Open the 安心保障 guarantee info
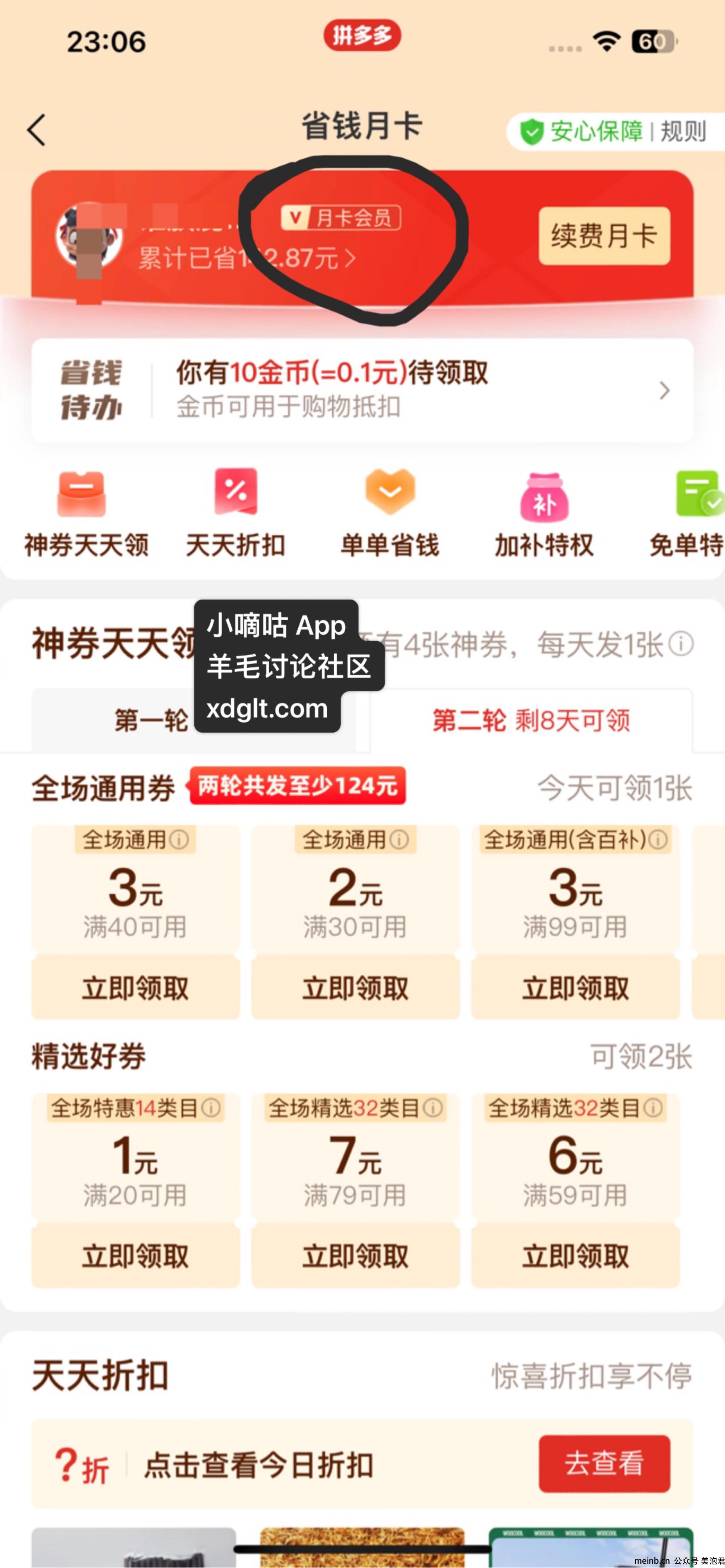 [x=581, y=132]
